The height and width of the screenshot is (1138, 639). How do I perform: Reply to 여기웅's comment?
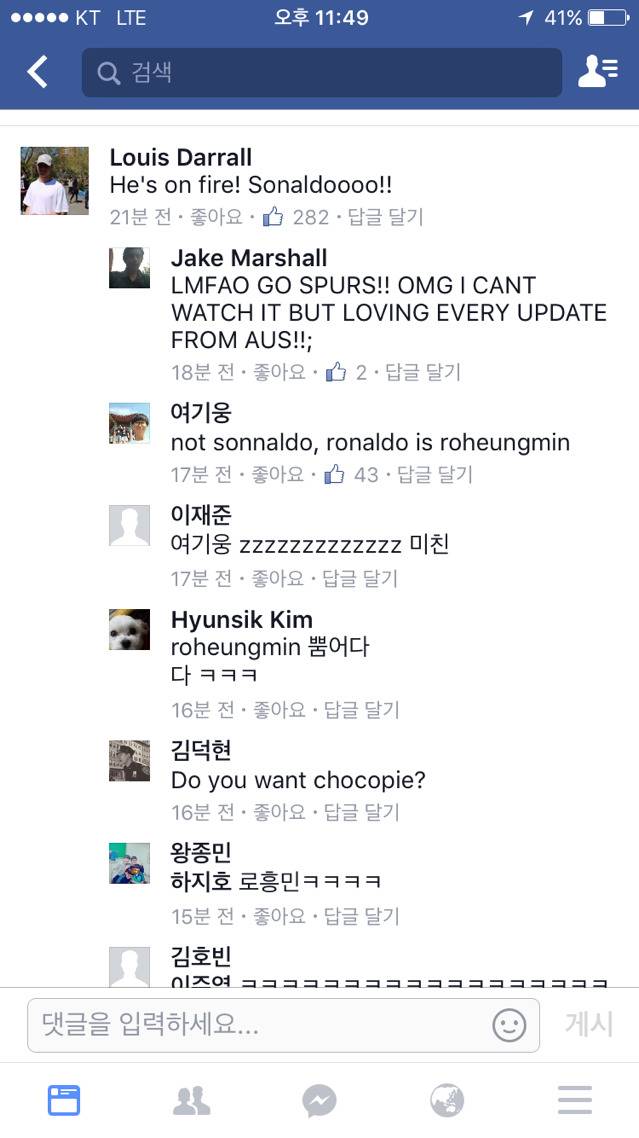[x=434, y=474]
